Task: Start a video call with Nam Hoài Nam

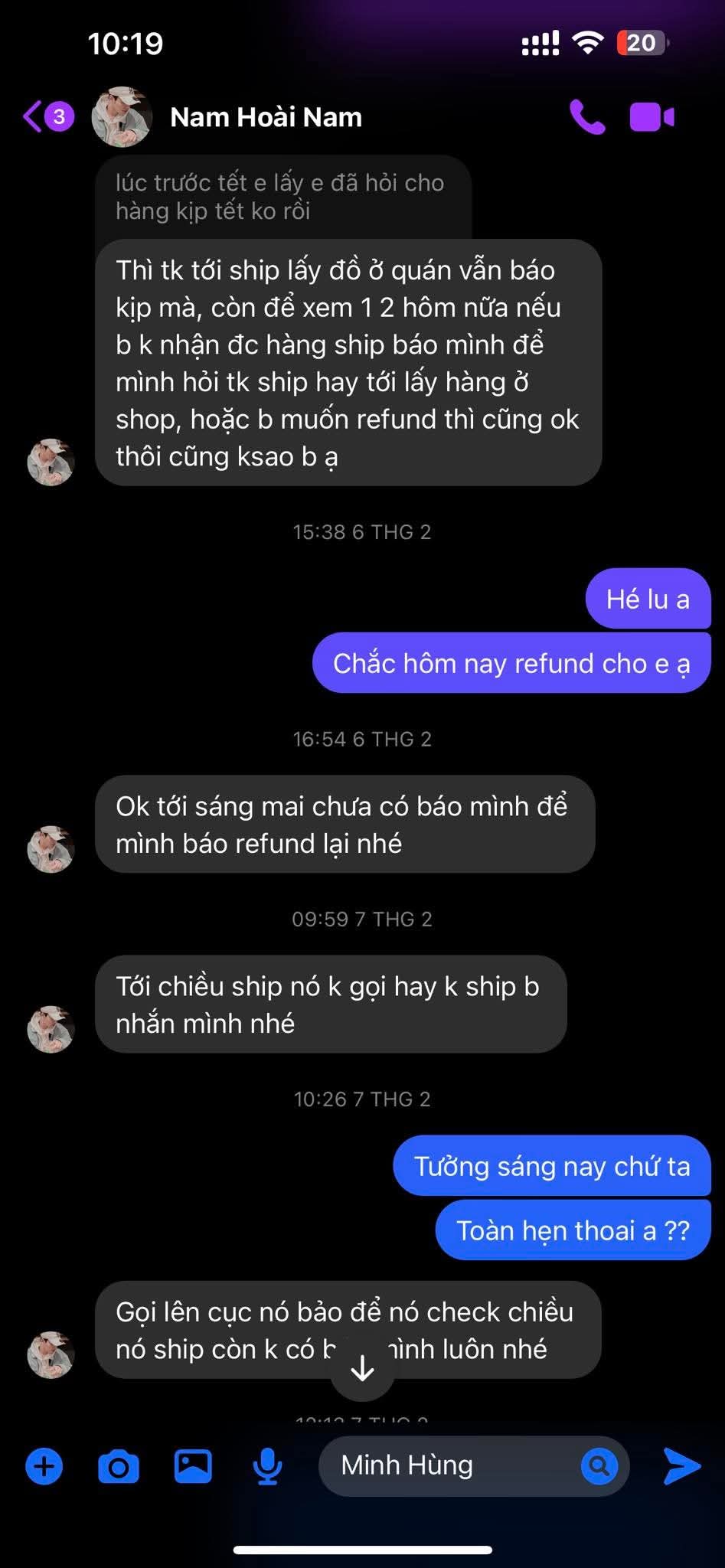Action: (x=652, y=117)
